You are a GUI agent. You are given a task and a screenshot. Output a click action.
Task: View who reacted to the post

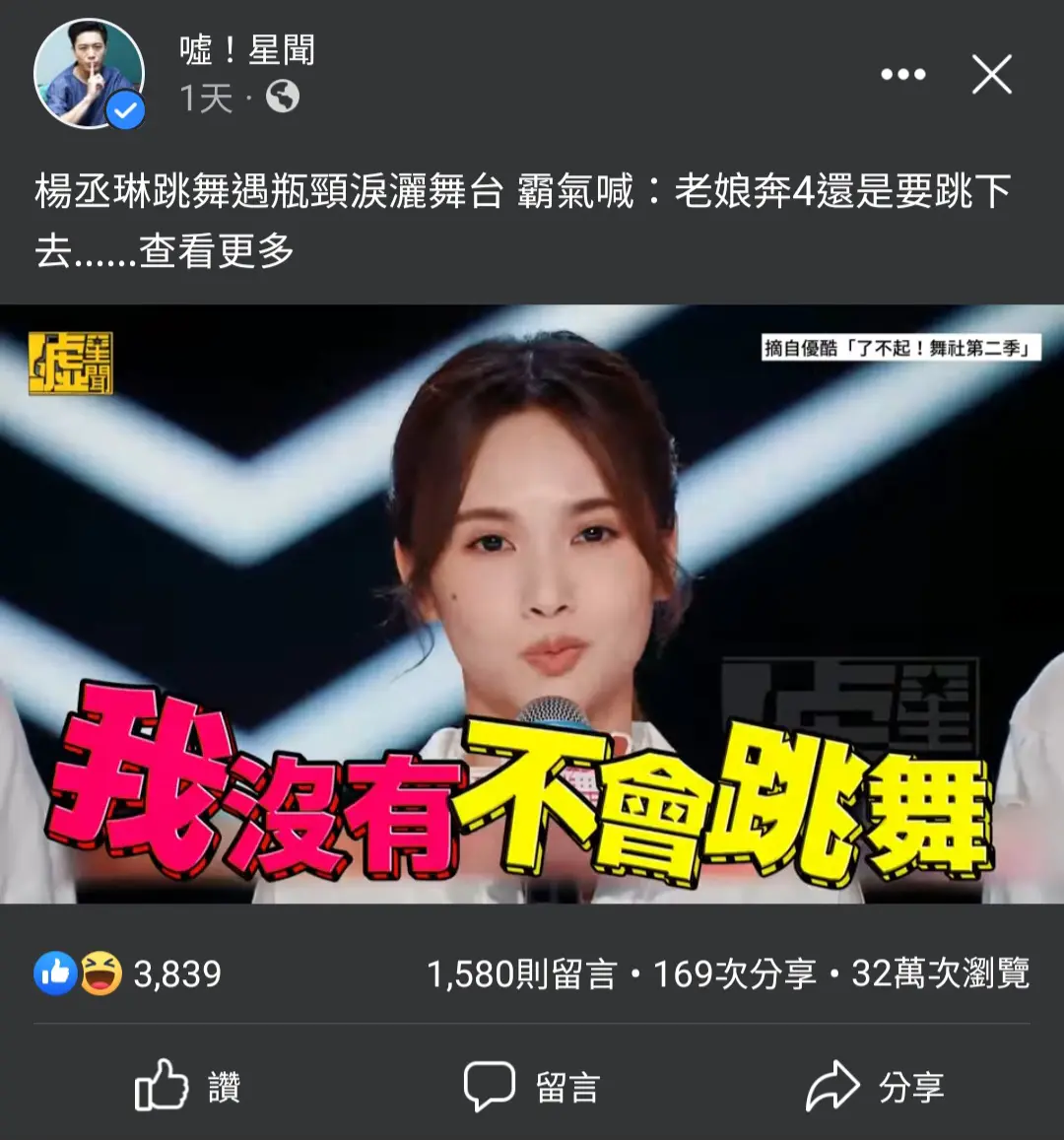128,974
